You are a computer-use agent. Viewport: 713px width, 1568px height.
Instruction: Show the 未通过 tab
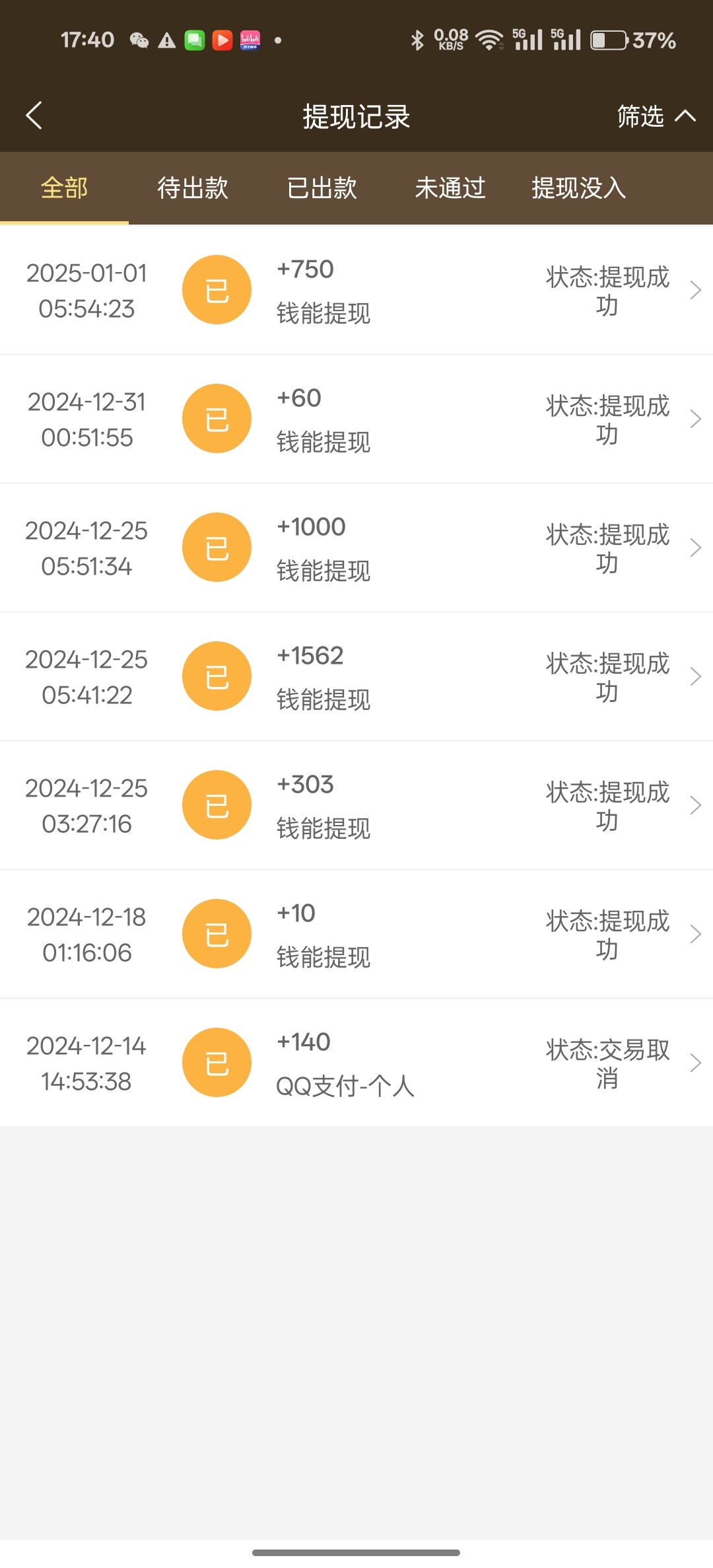point(450,188)
